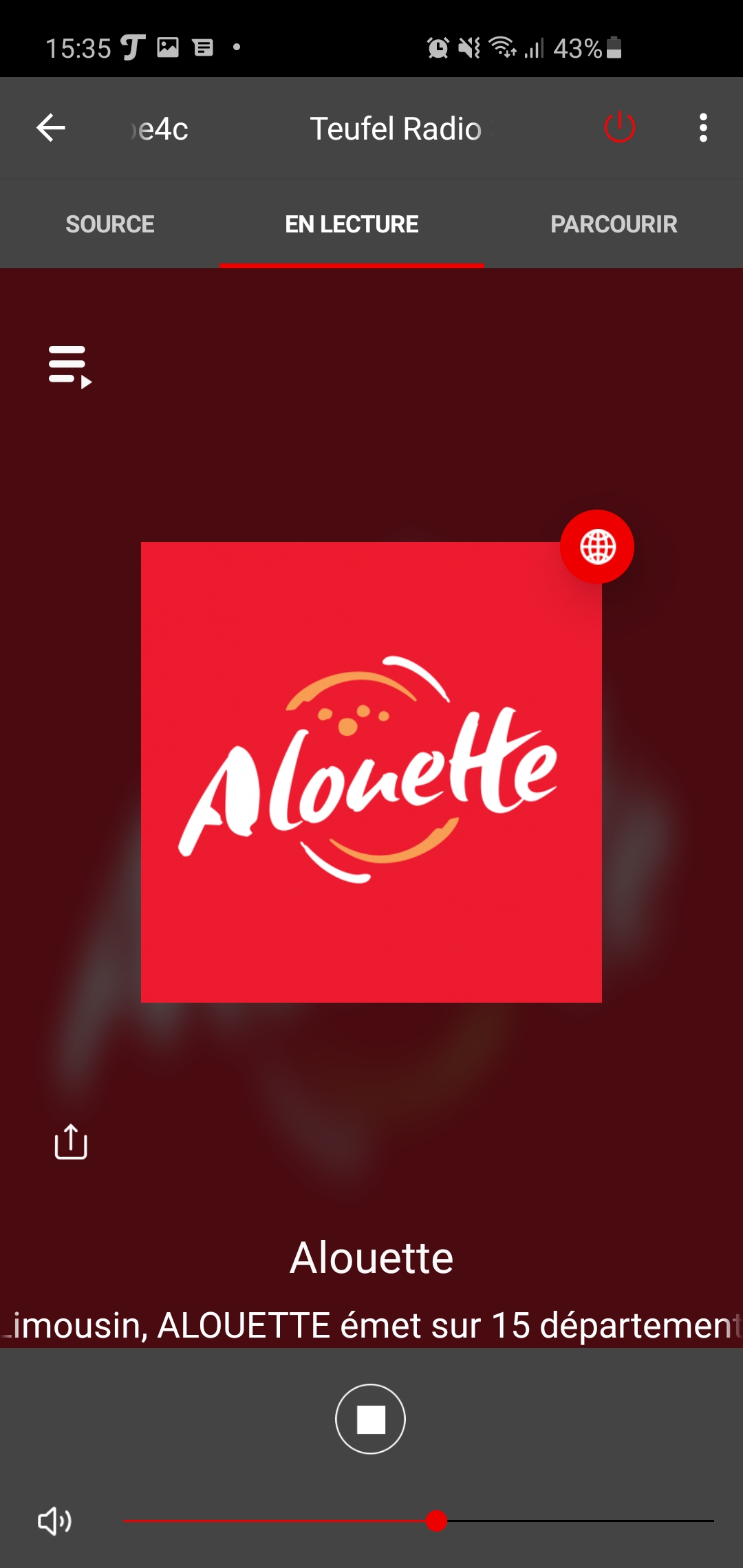Switch to the SOURCE tab

coord(110,224)
